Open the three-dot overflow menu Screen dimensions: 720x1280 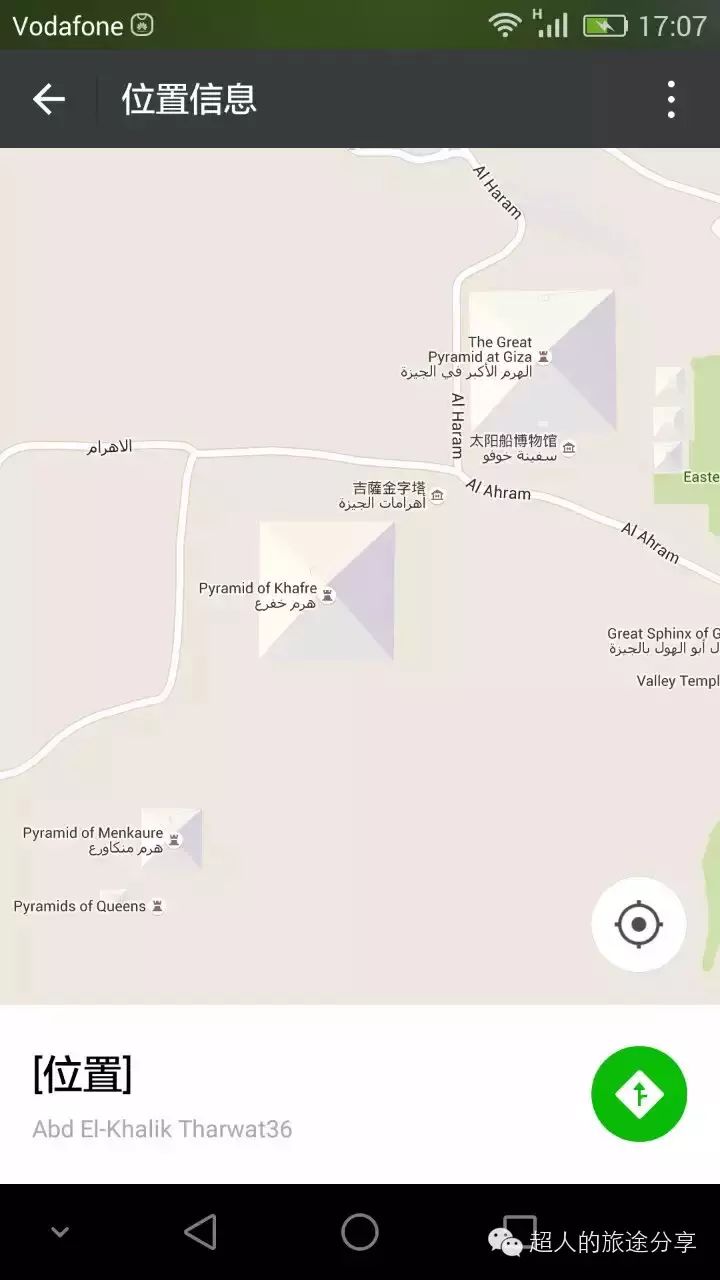coord(671,99)
